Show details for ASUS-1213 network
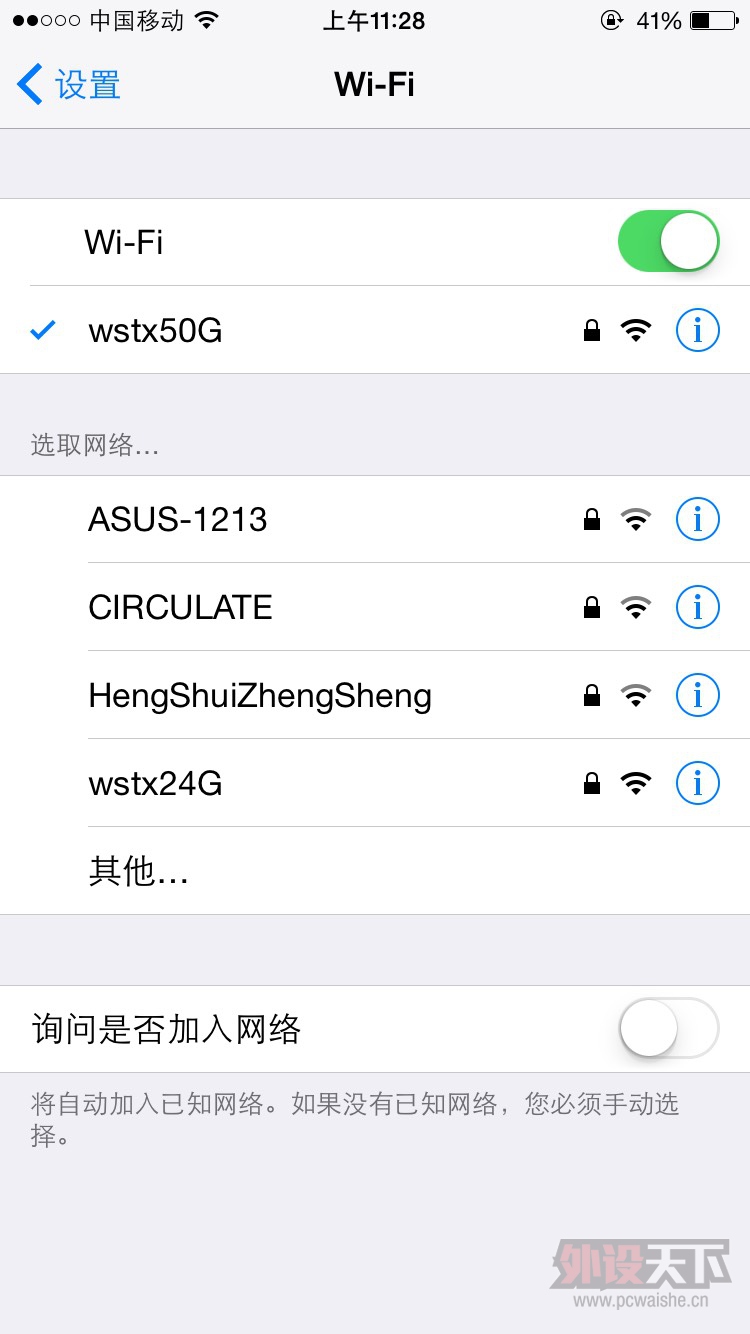Screen dimensions: 750x1334 697,520
